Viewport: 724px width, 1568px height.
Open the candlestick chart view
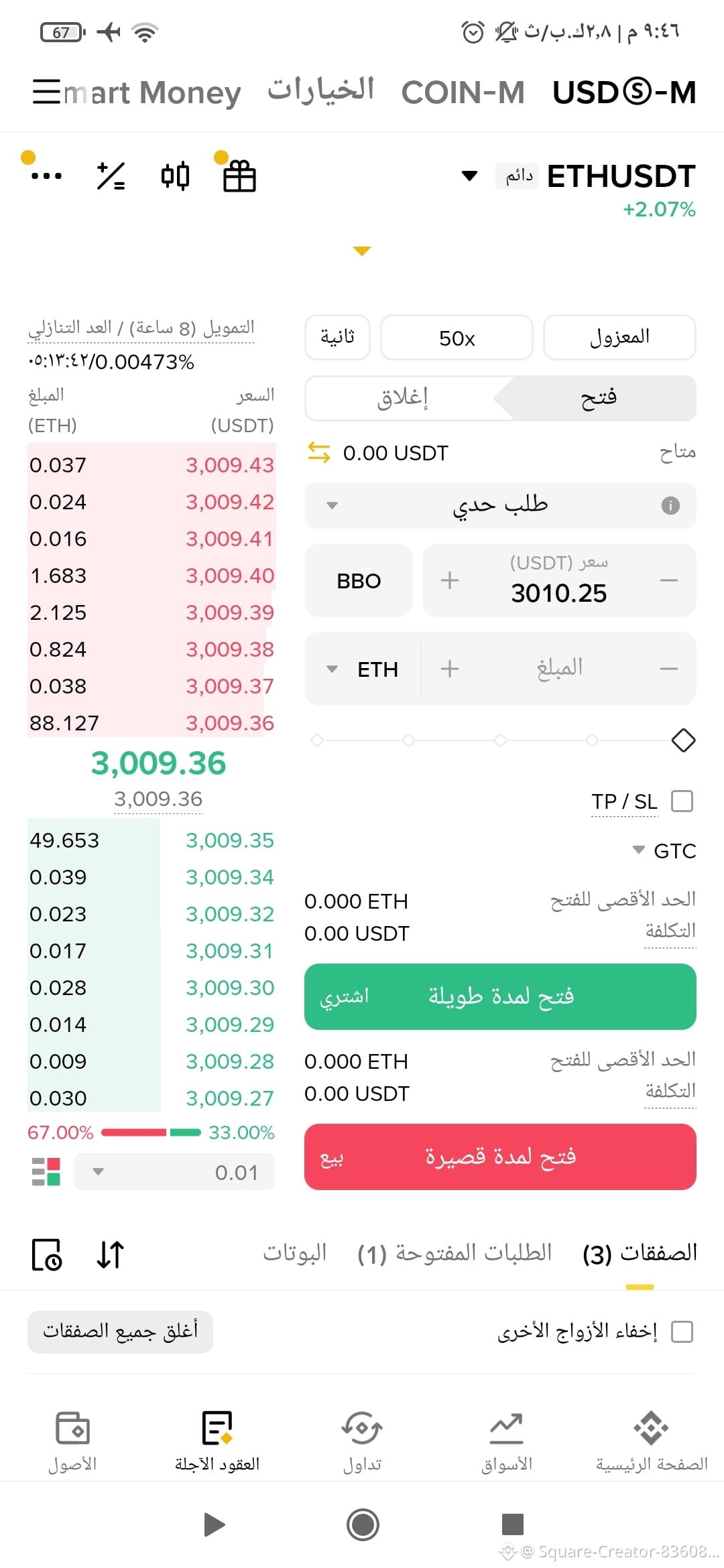[176, 176]
